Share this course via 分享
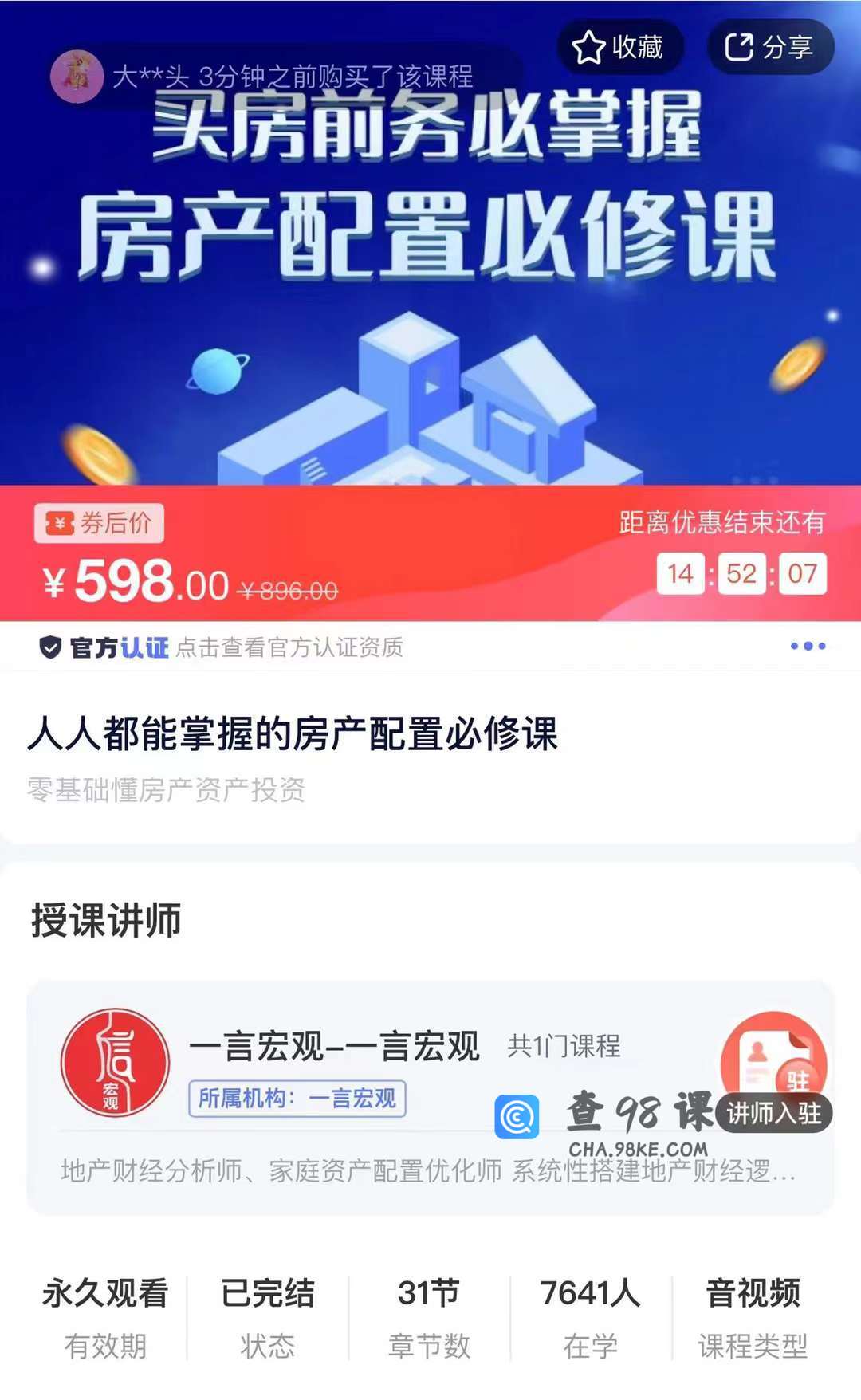The height and width of the screenshot is (1400, 861). coord(769,47)
